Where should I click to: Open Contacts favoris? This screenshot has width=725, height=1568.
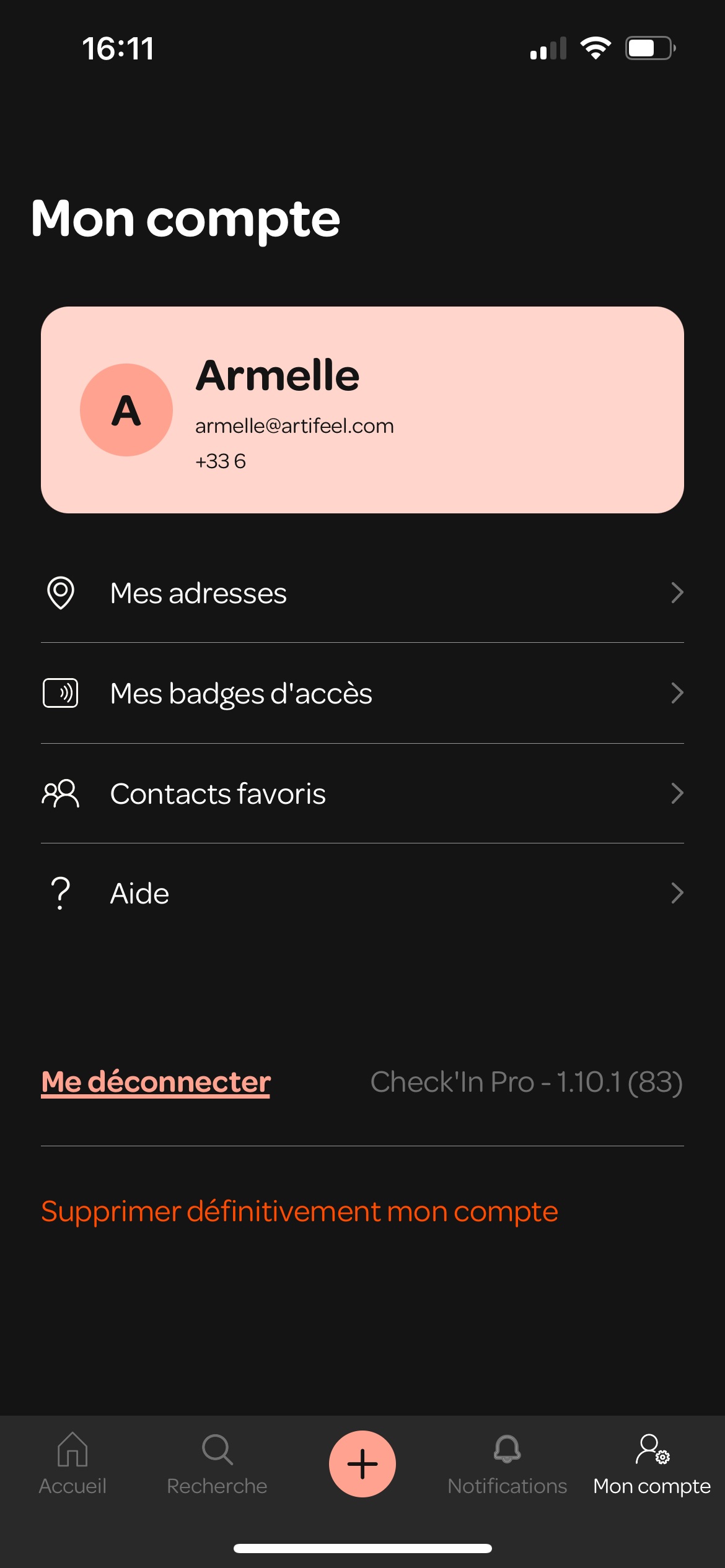(x=362, y=793)
